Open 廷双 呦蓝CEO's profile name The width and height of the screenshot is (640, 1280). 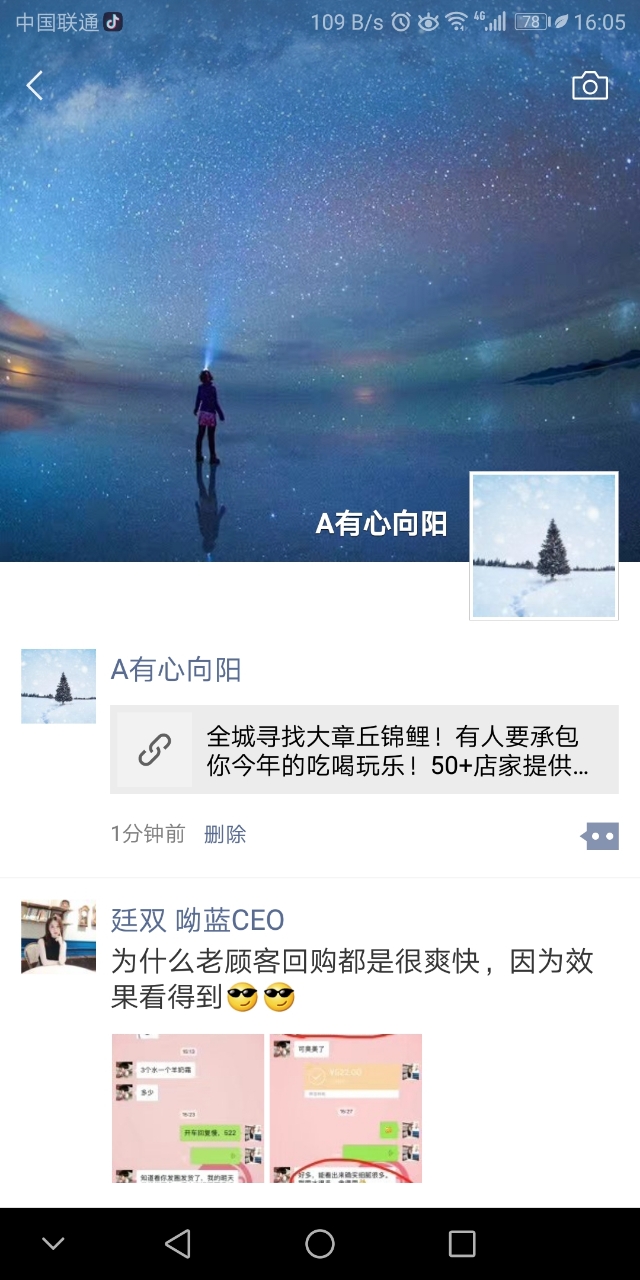197,920
